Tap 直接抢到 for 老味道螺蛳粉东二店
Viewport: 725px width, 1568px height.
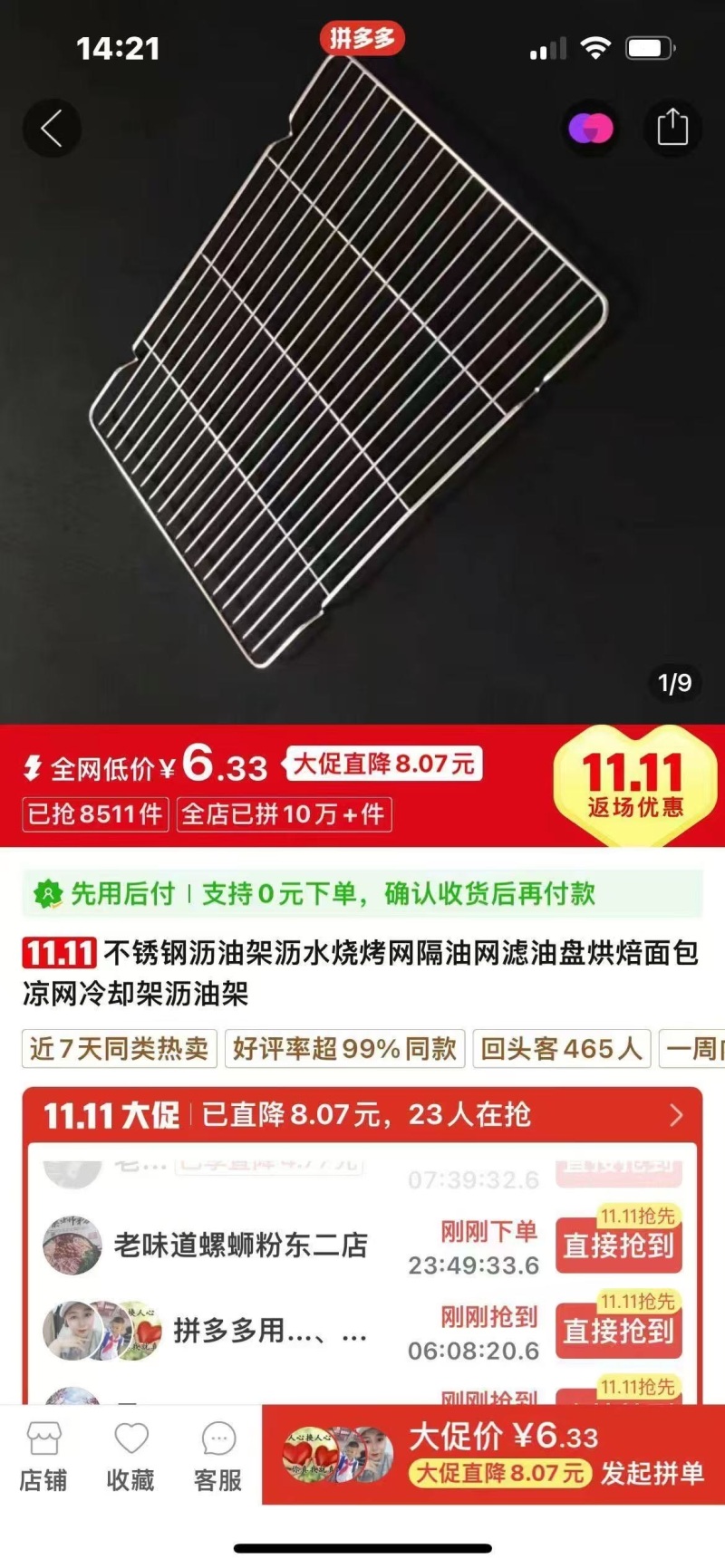coord(619,1246)
